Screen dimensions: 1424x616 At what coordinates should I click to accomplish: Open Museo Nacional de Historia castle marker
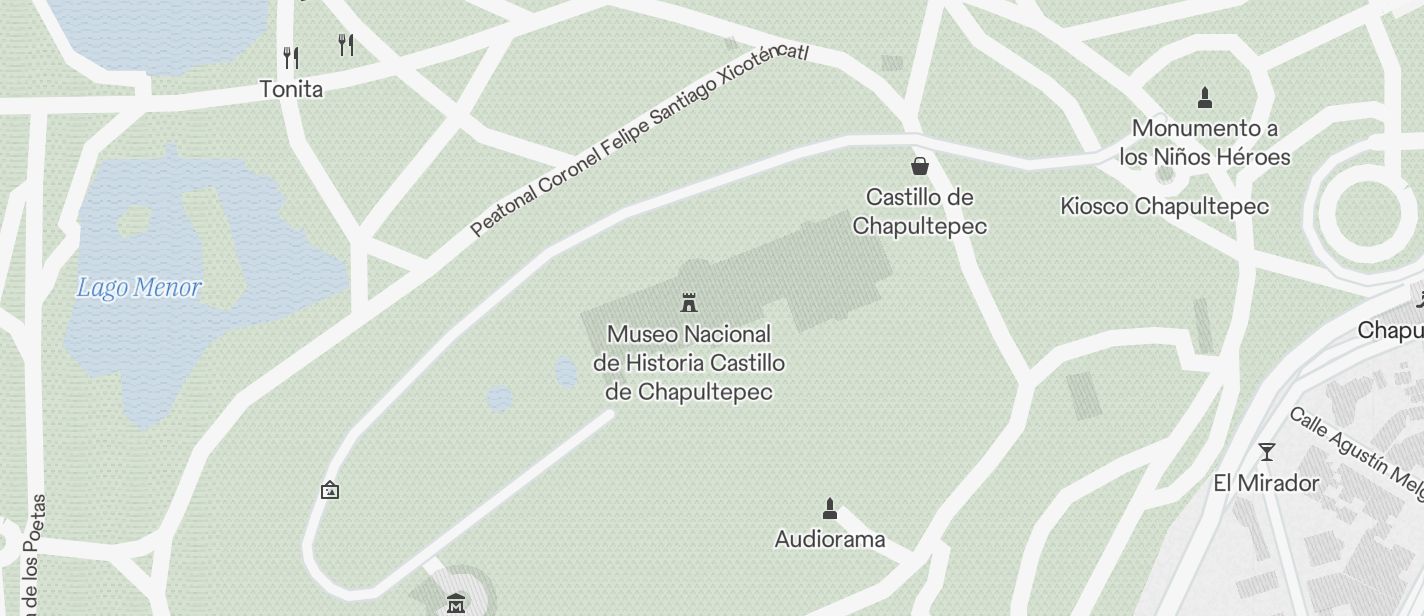pos(688,302)
